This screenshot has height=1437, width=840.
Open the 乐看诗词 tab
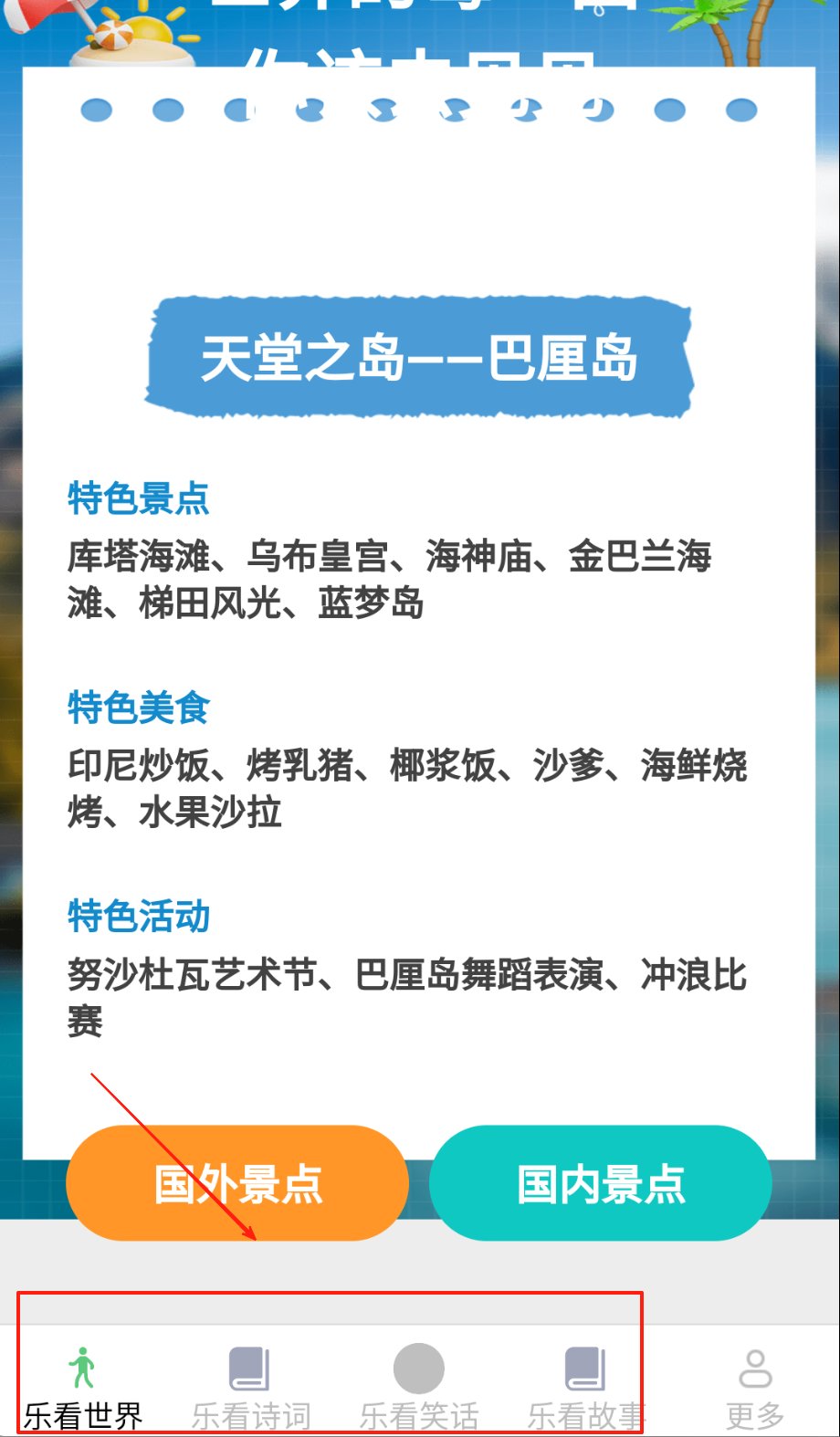pos(251,1384)
